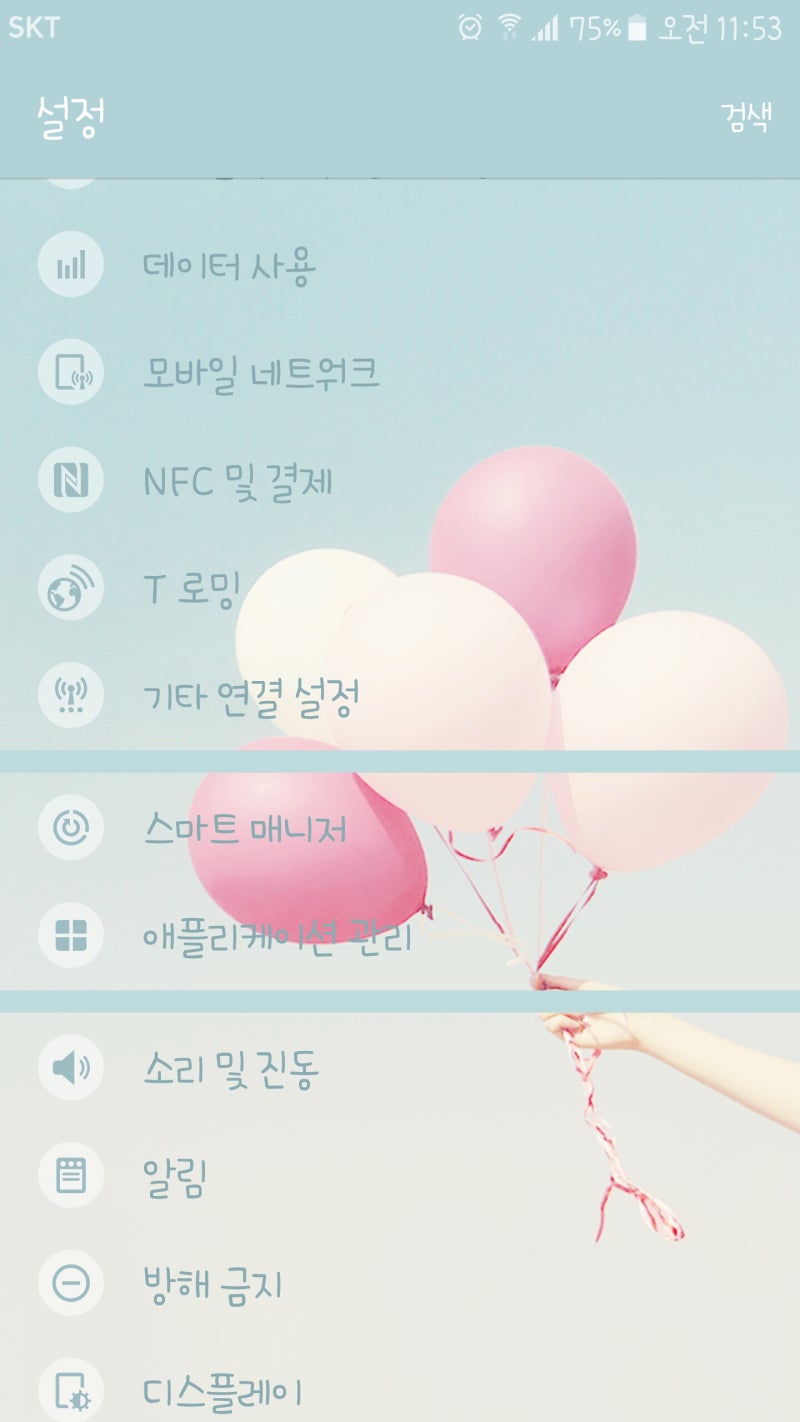Open the mobile network (모바일 네트워크) phone icon
Viewport: 800px width, 1422px height.
(70, 371)
